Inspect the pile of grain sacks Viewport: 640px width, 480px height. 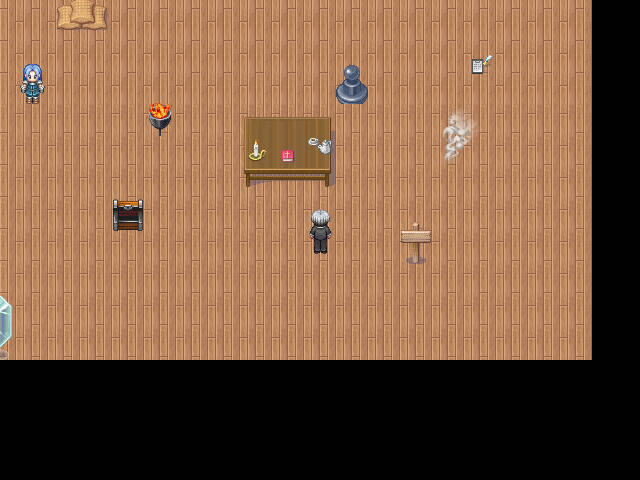point(82,14)
